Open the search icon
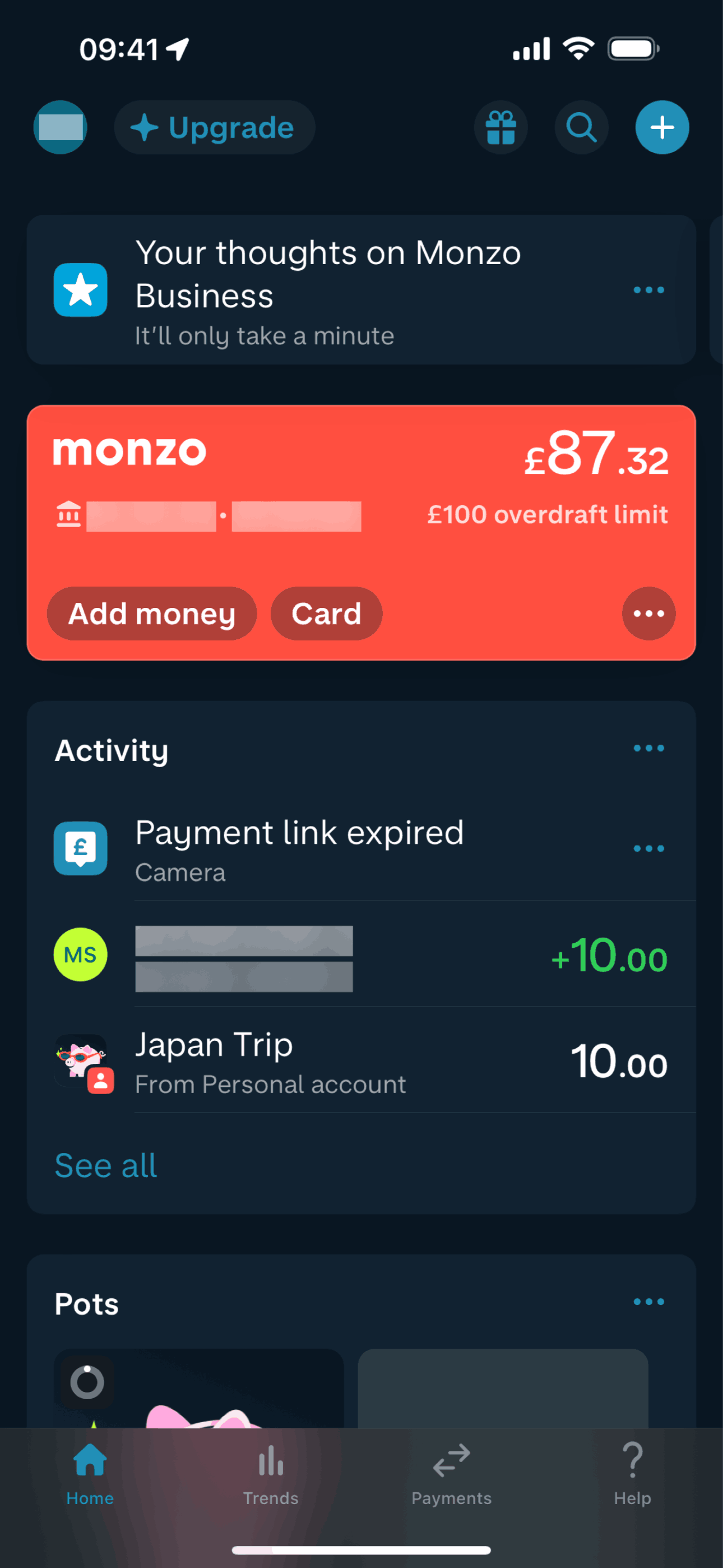The height and width of the screenshot is (1568, 723). pyautogui.click(x=581, y=127)
